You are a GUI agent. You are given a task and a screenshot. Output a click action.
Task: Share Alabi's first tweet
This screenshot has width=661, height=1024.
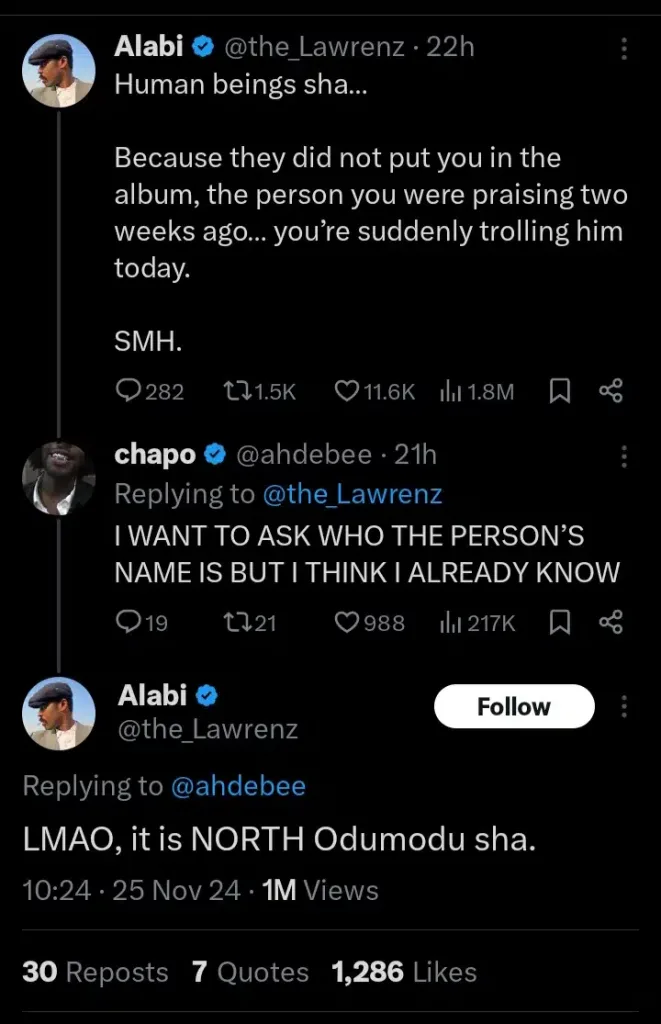pos(610,391)
